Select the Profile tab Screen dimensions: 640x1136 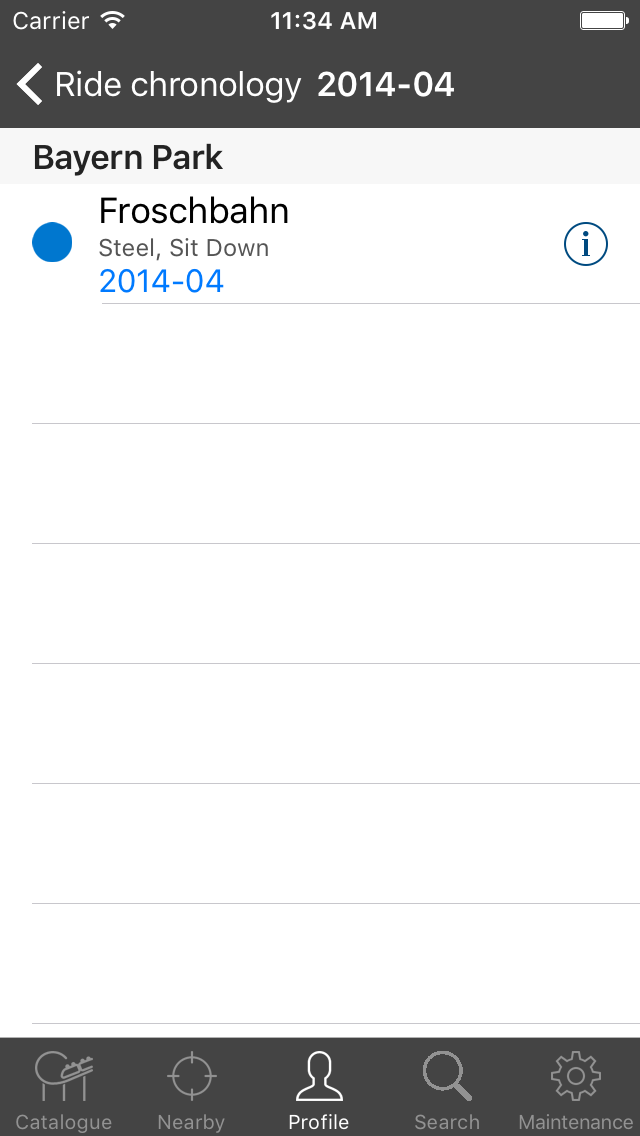click(x=319, y=1089)
